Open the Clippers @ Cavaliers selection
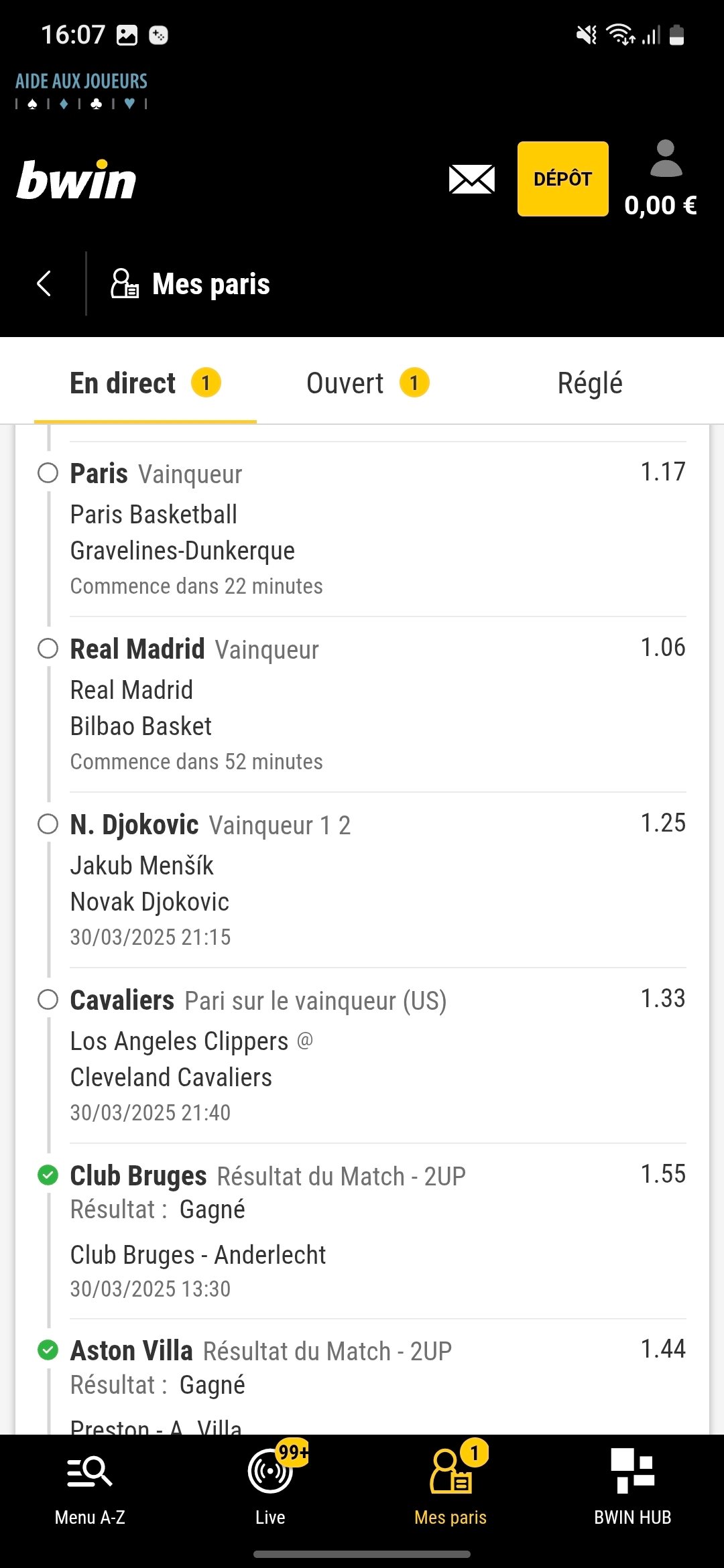 (x=362, y=1055)
